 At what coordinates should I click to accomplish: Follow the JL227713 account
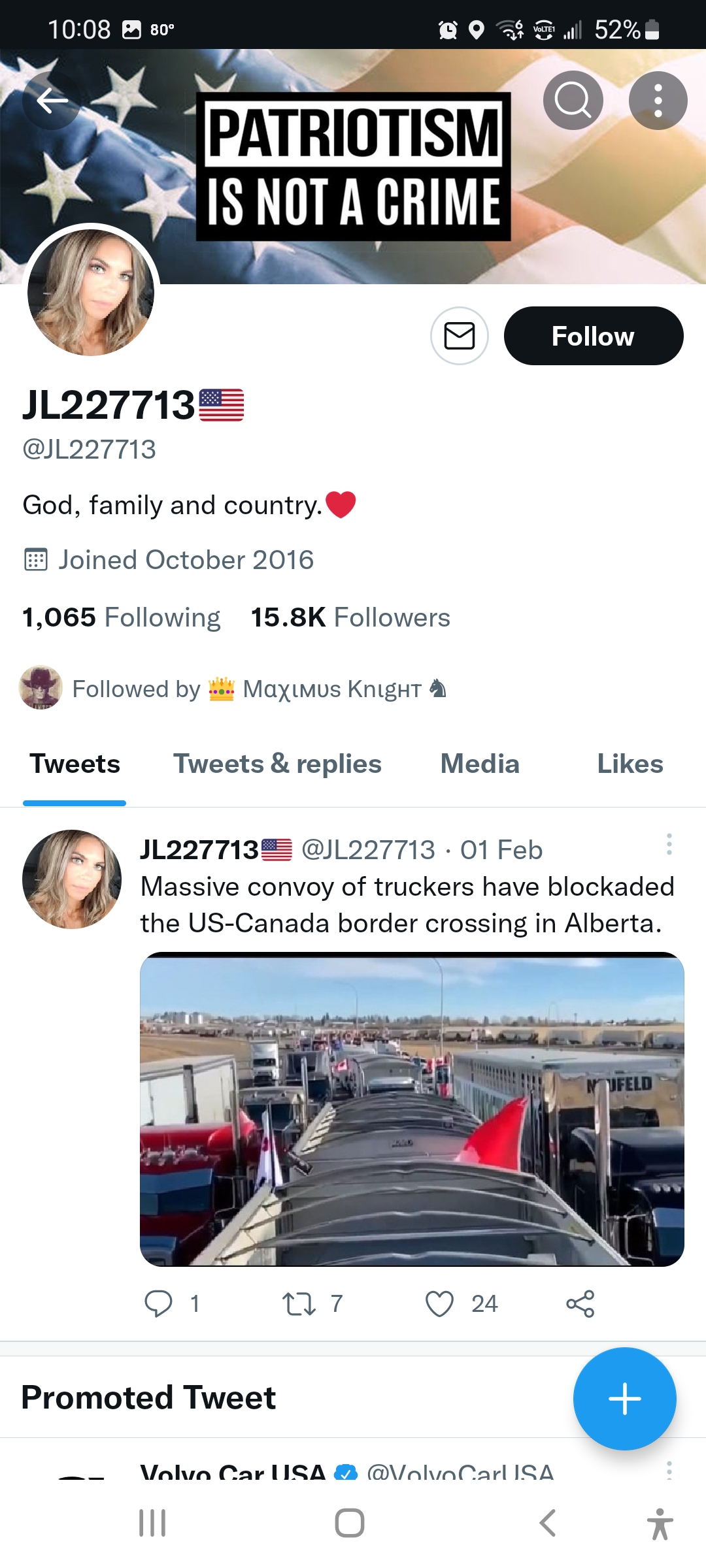click(593, 336)
